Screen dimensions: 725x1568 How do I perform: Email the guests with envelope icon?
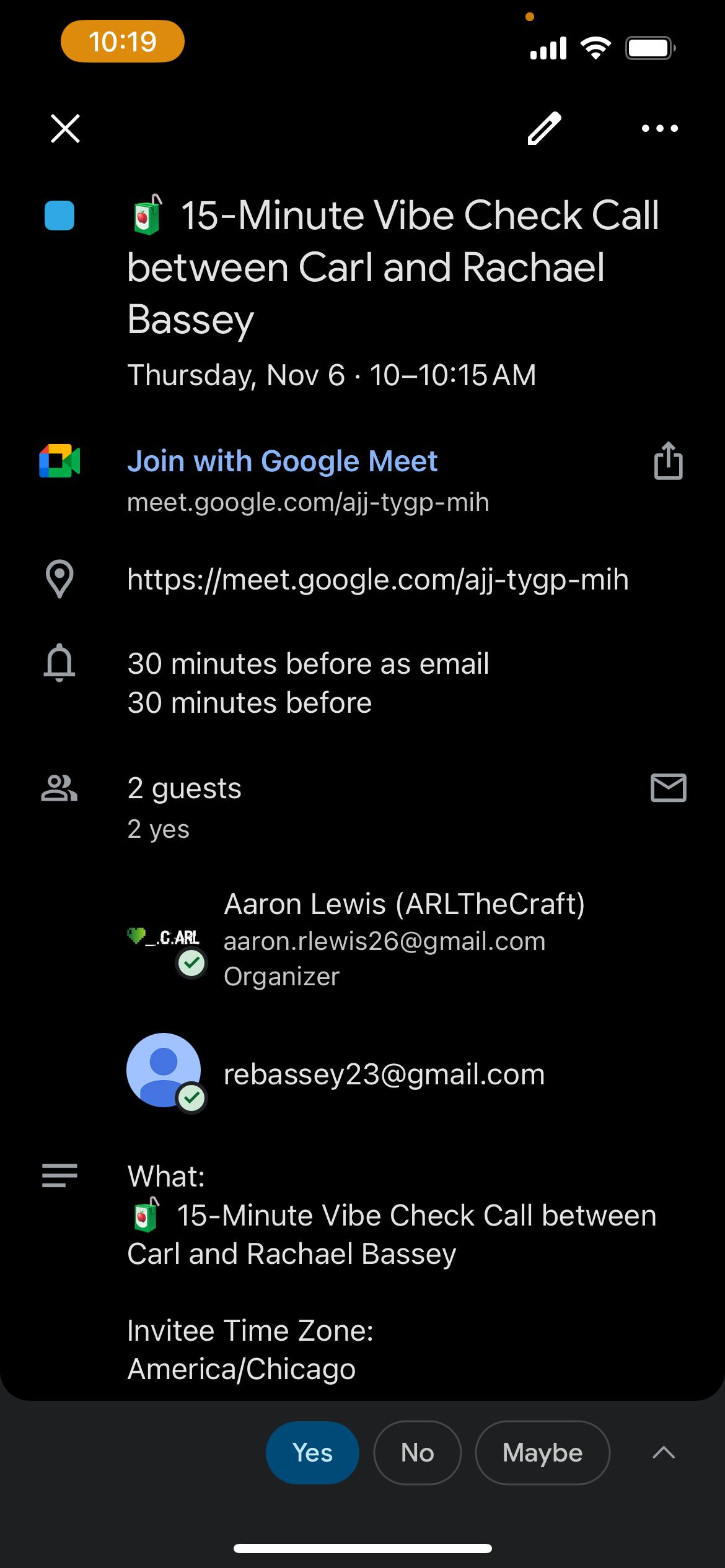668,788
